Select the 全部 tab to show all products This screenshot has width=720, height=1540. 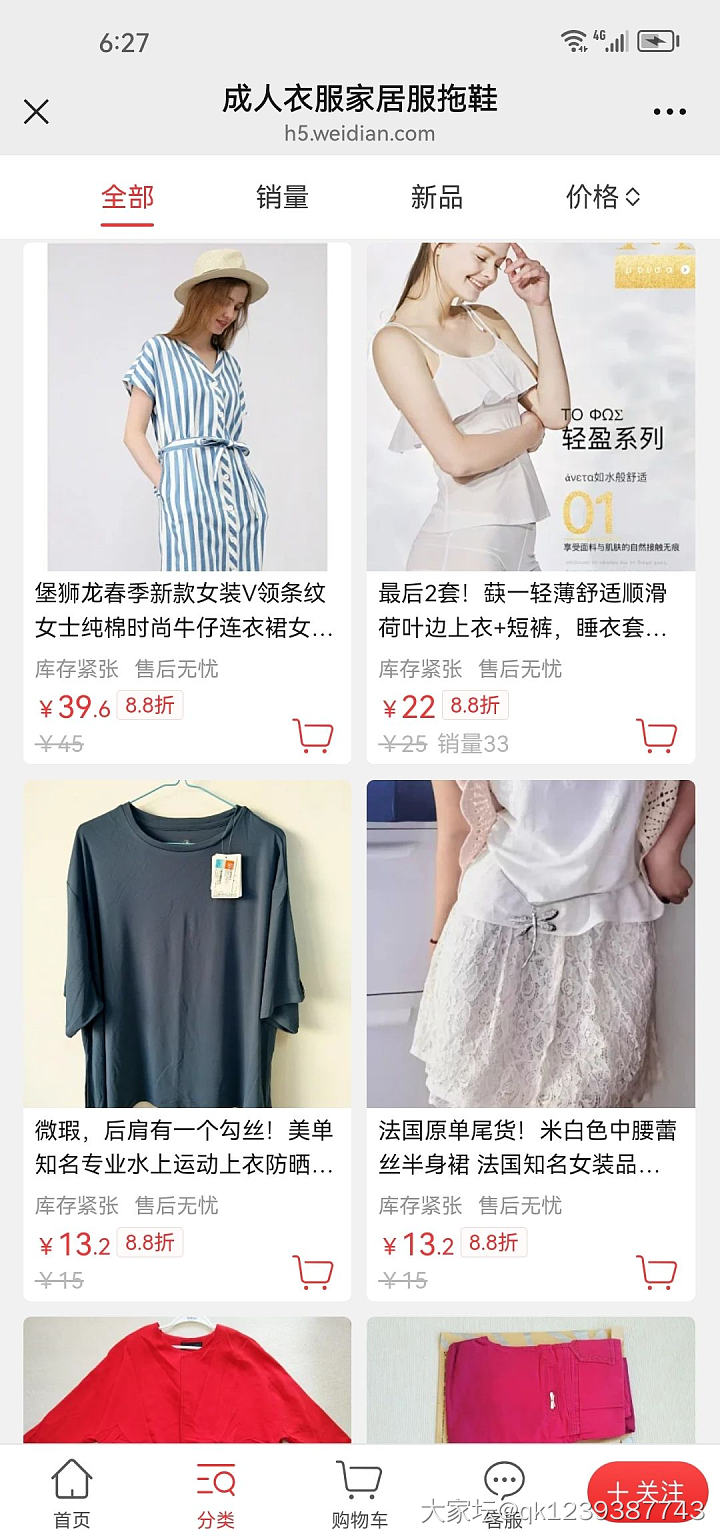pyautogui.click(x=124, y=197)
